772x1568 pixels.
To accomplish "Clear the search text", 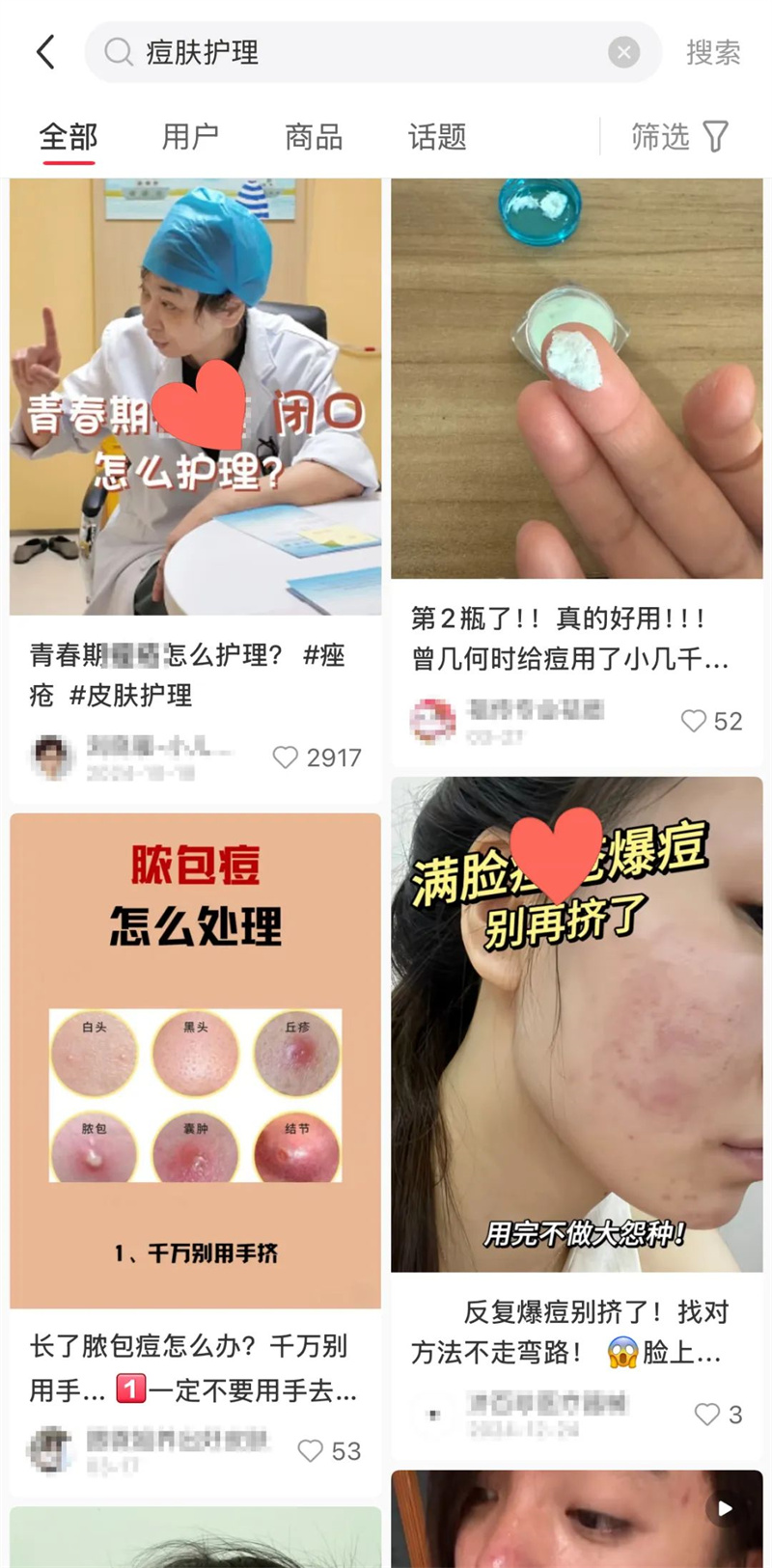I will click(623, 52).
